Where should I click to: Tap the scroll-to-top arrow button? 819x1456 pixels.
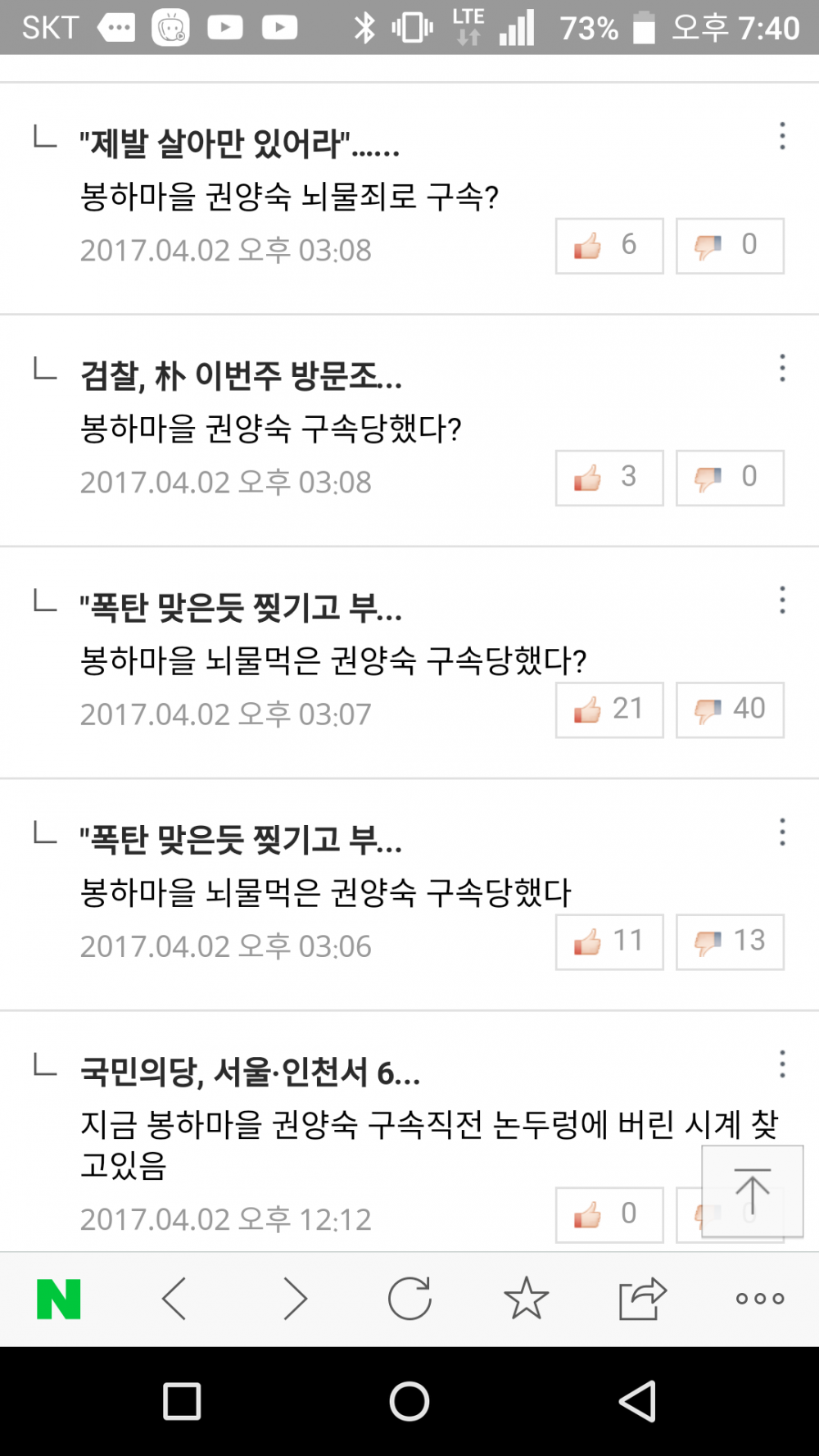click(752, 1192)
